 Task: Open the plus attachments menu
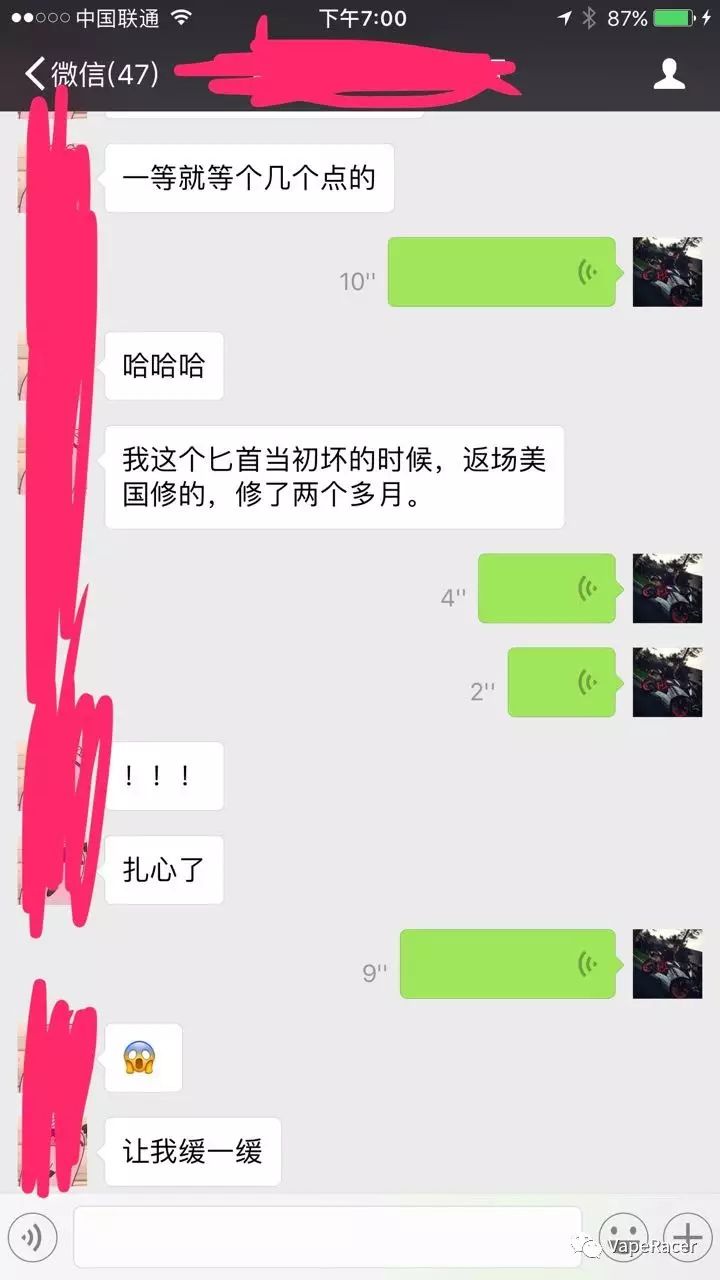tap(687, 1236)
